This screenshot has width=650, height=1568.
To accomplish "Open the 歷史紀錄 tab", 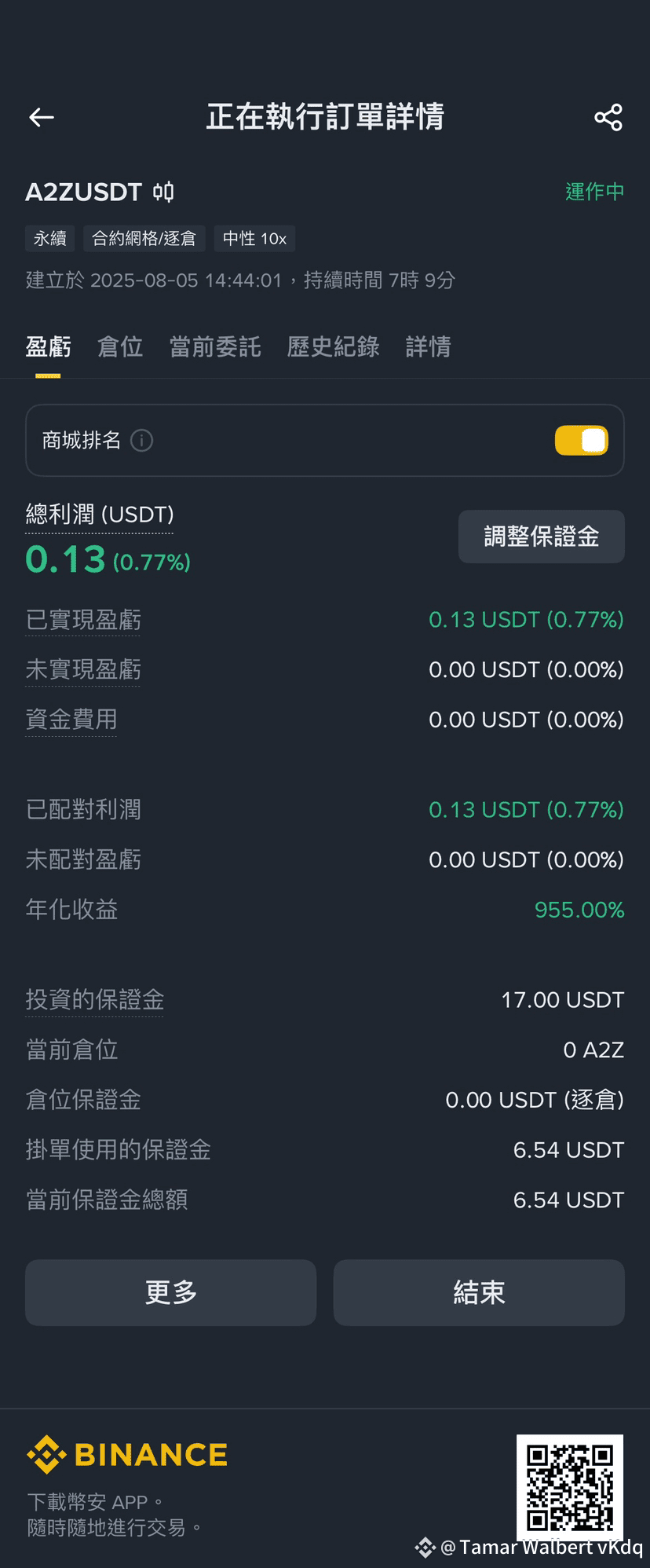I will pyautogui.click(x=334, y=346).
